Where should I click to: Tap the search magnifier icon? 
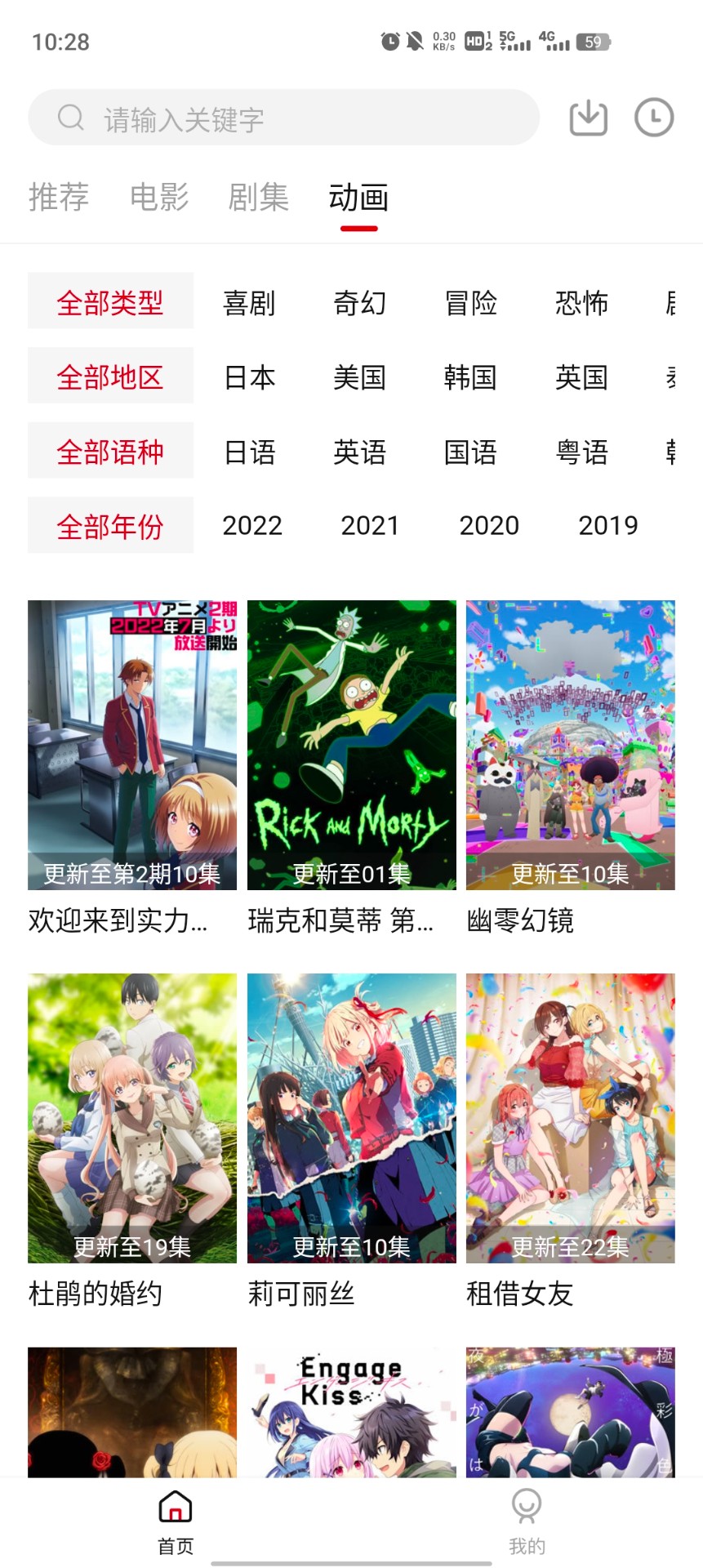tap(70, 118)
